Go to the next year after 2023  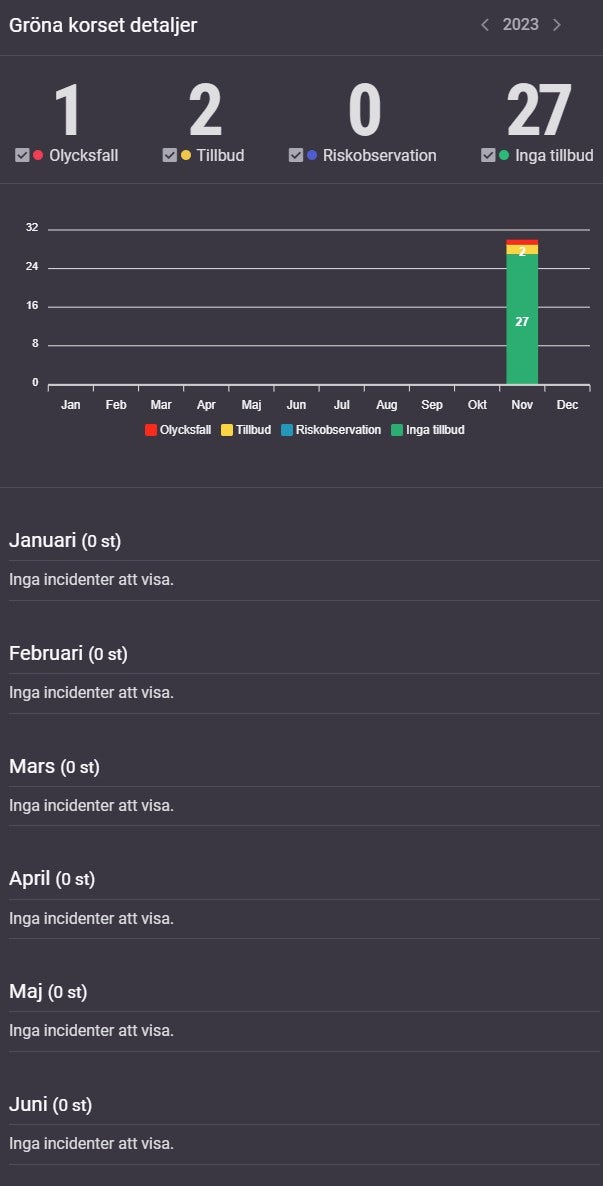coord(557,25)
